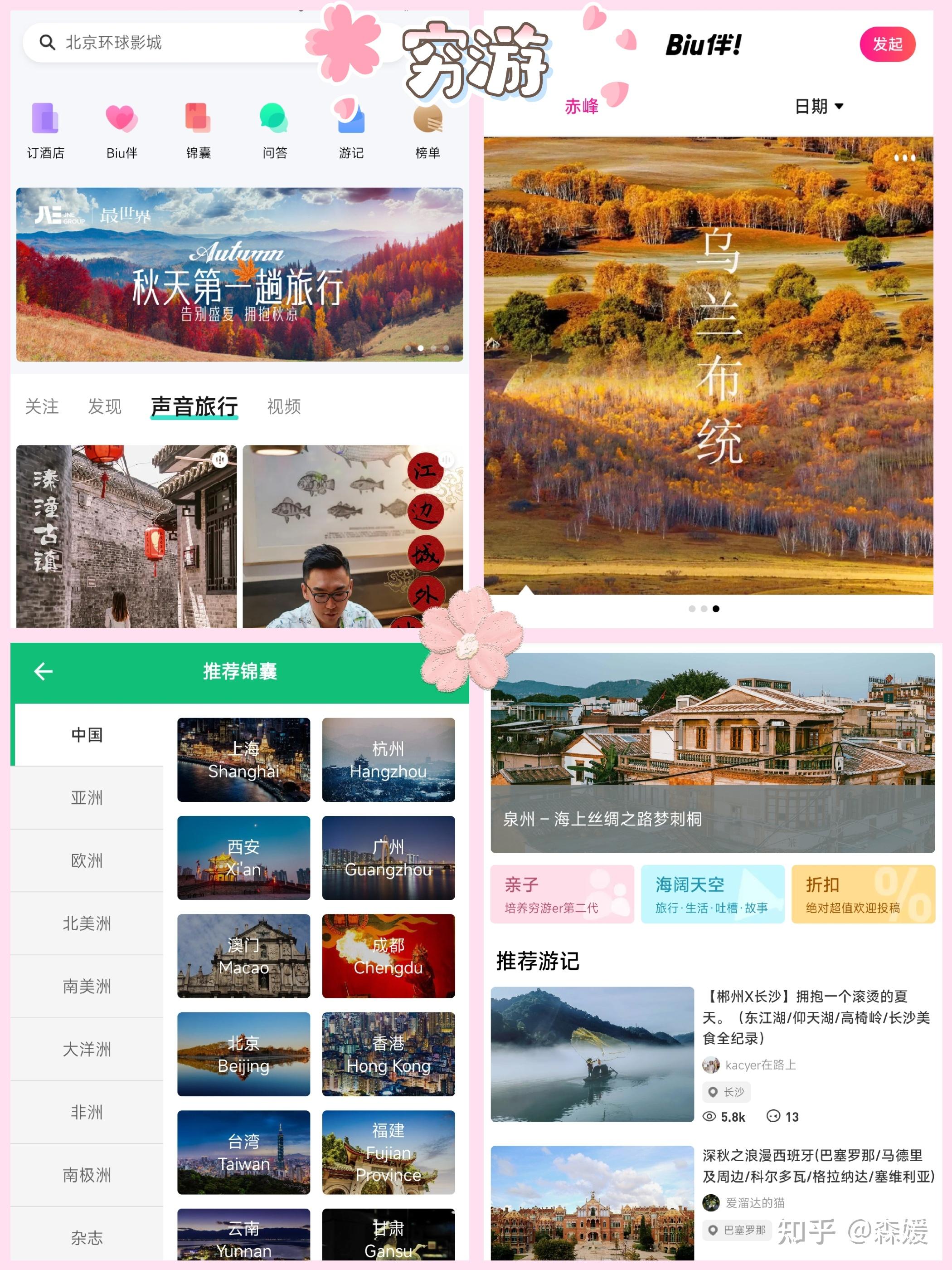Open the 日期 date dropdown
This screenshot has width=952, height=1270.
818,106
